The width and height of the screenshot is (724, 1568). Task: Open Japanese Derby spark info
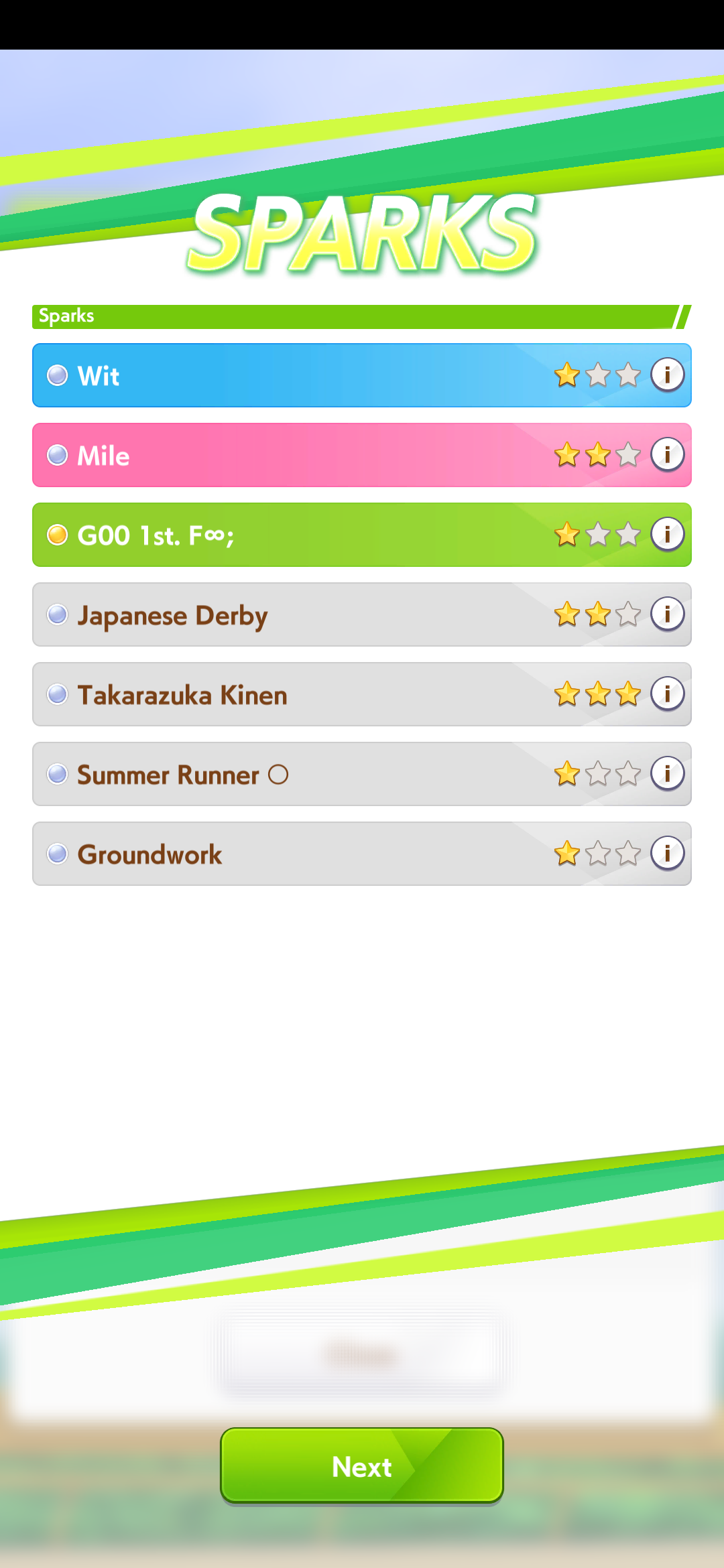point(667,614)
